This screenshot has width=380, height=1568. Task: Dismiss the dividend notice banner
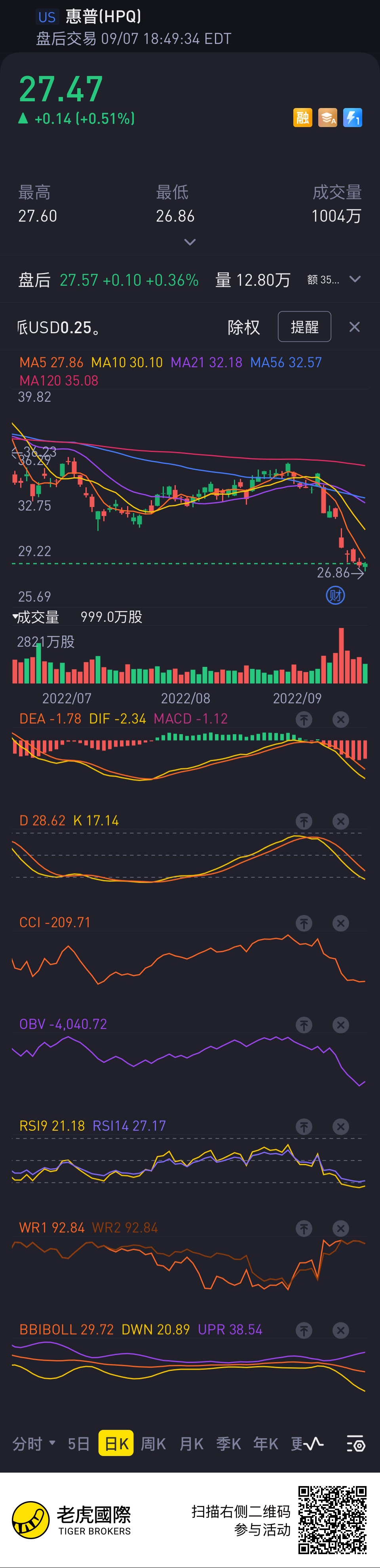click(354, 327)
